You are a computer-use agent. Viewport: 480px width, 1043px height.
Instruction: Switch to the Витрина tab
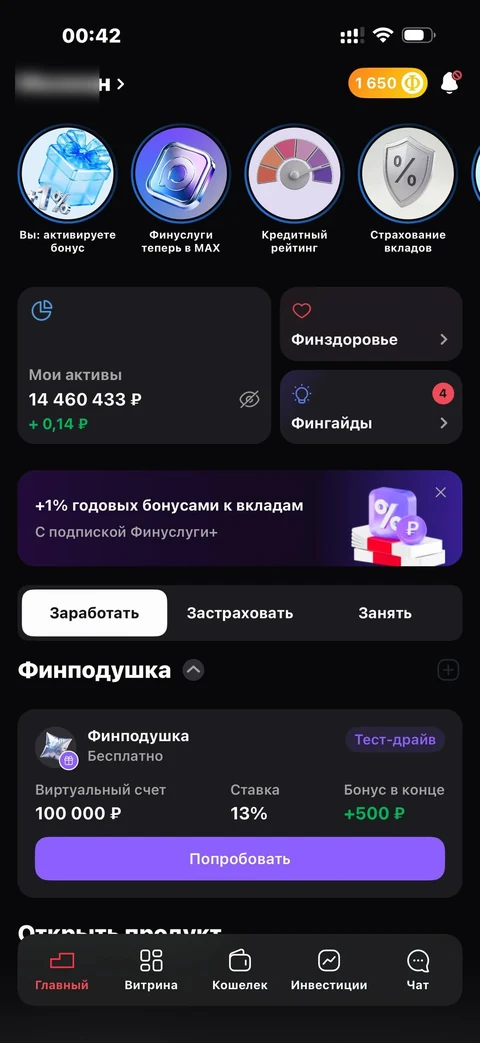151,970
